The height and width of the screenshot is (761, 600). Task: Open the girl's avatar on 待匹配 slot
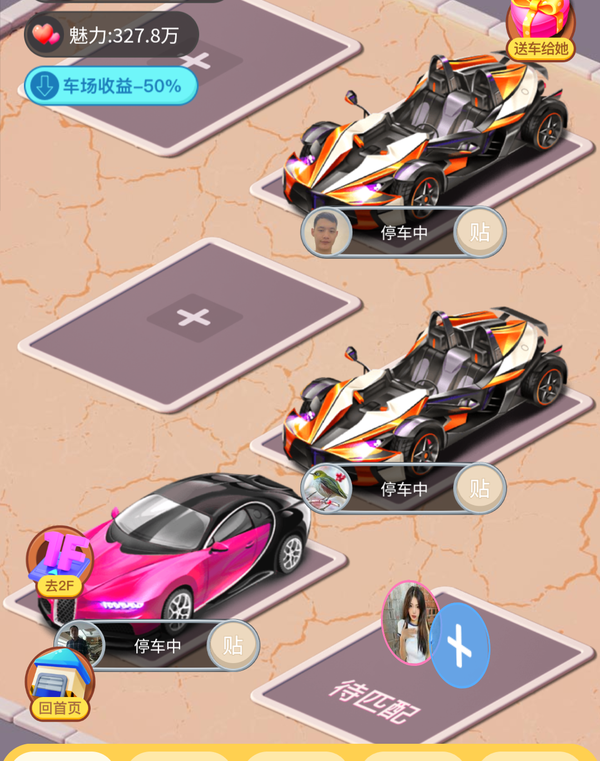[x=410, y=621]
